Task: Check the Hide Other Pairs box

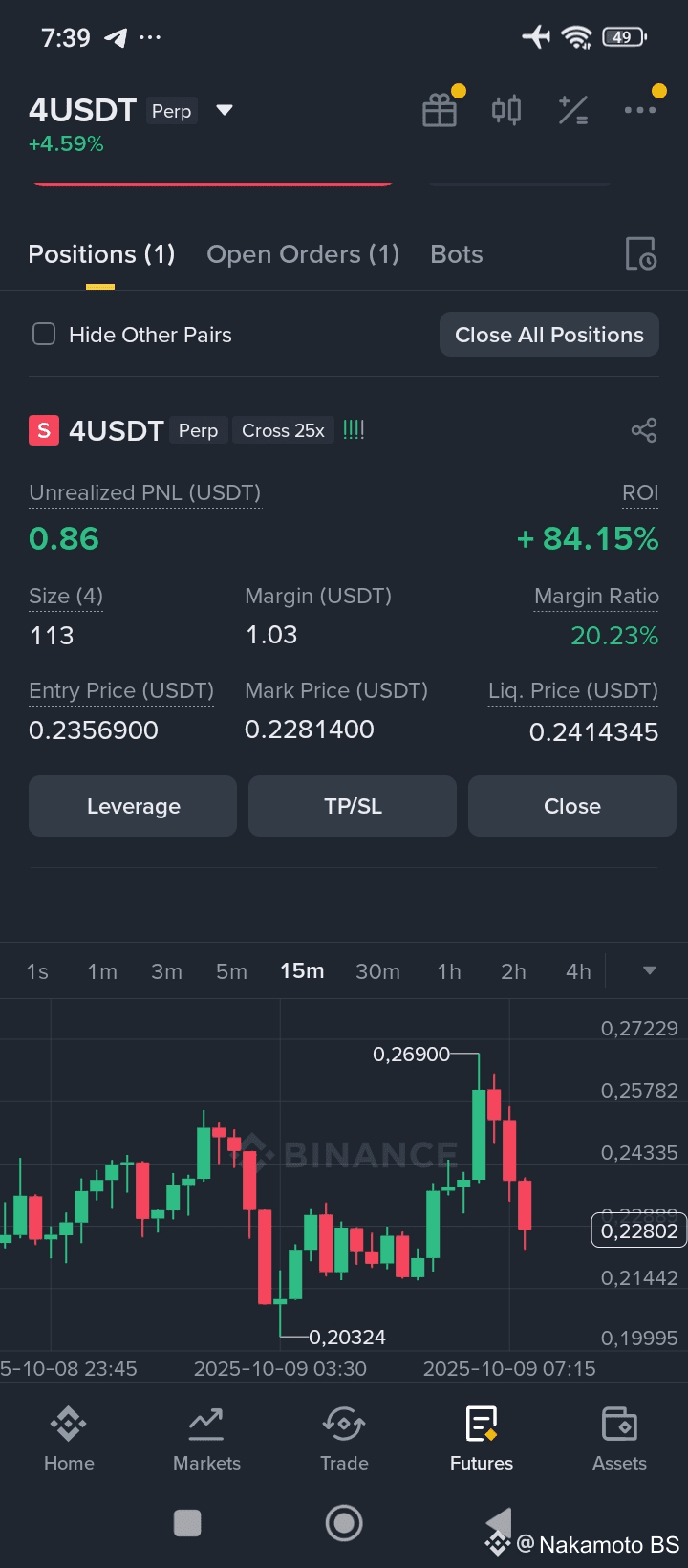Action: point(44,335)
